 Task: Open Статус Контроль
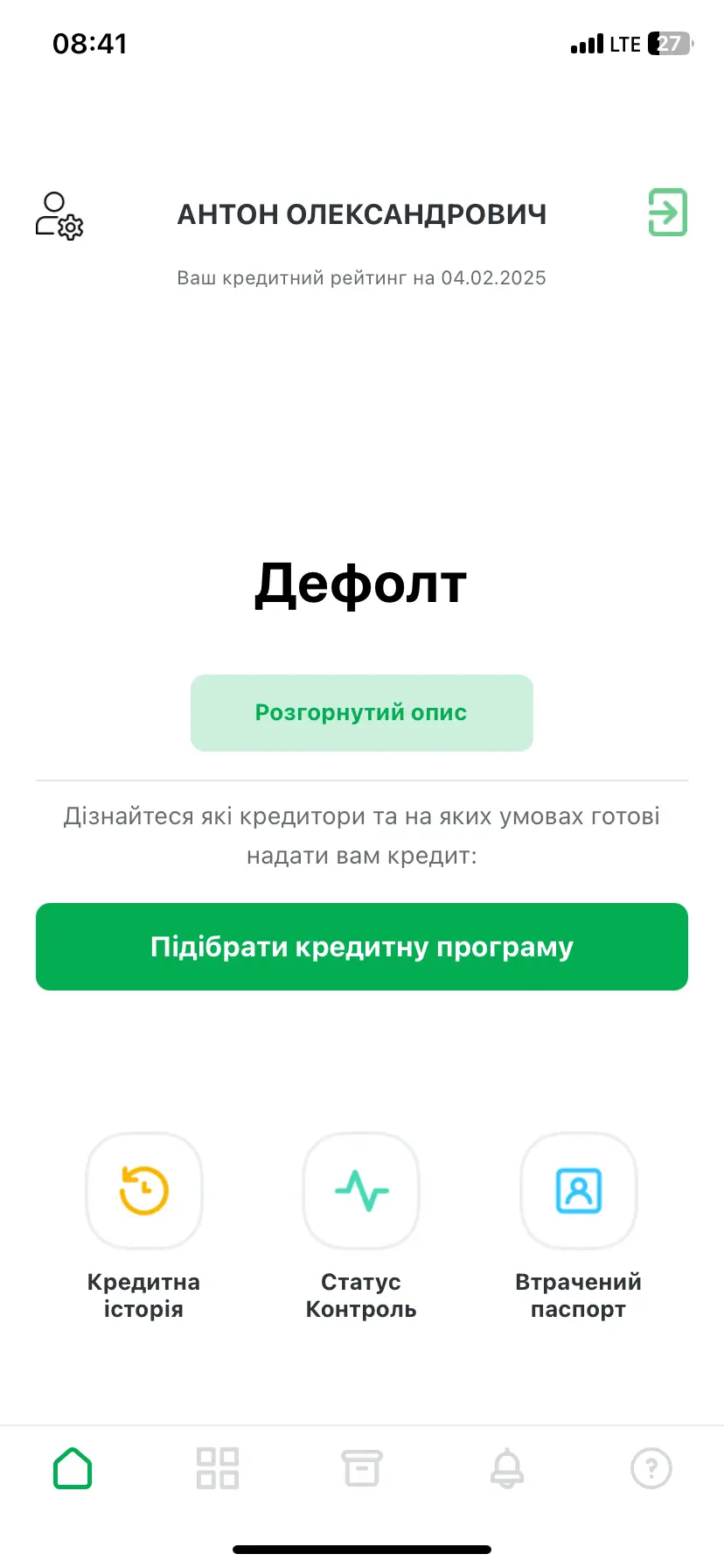click(x=361, y=1191)
